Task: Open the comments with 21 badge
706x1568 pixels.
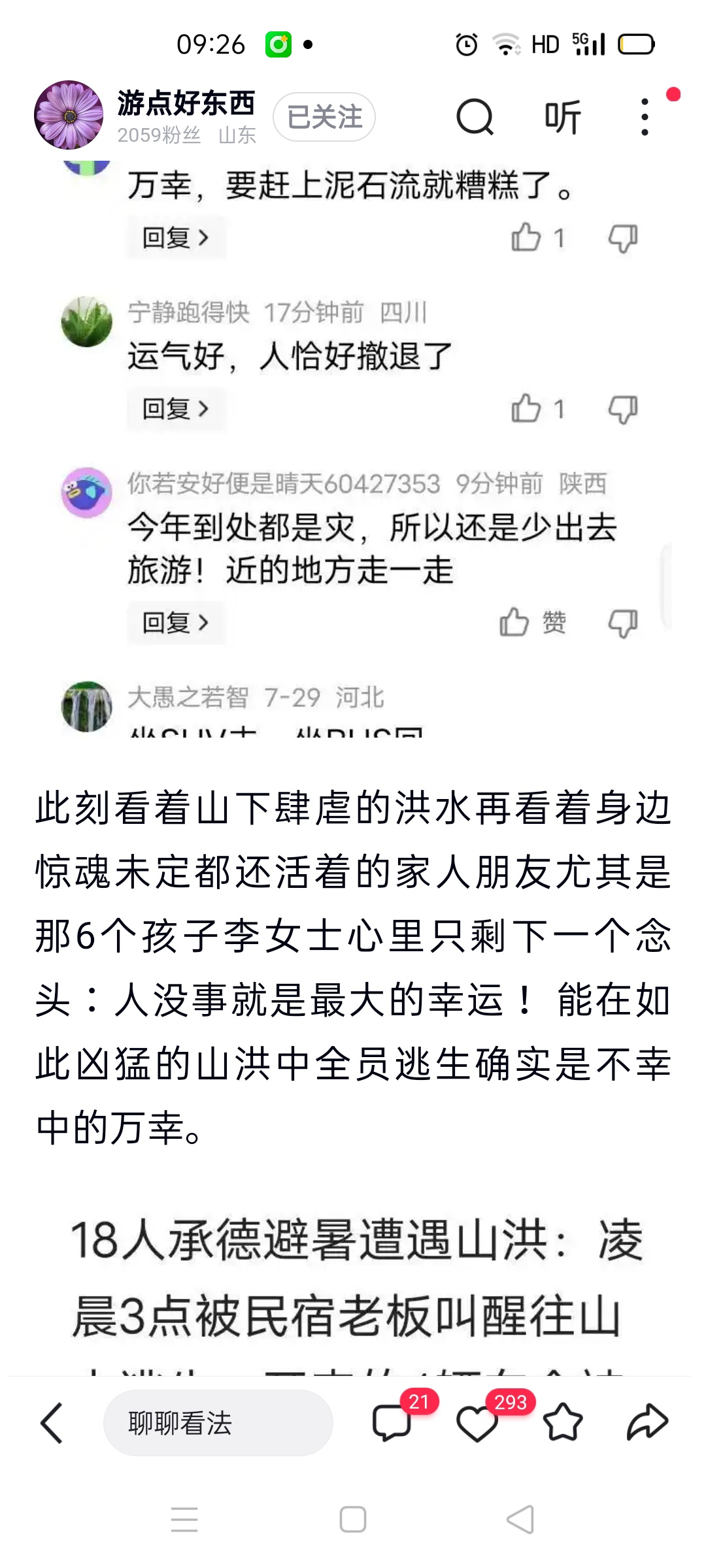Action: 392,1423
